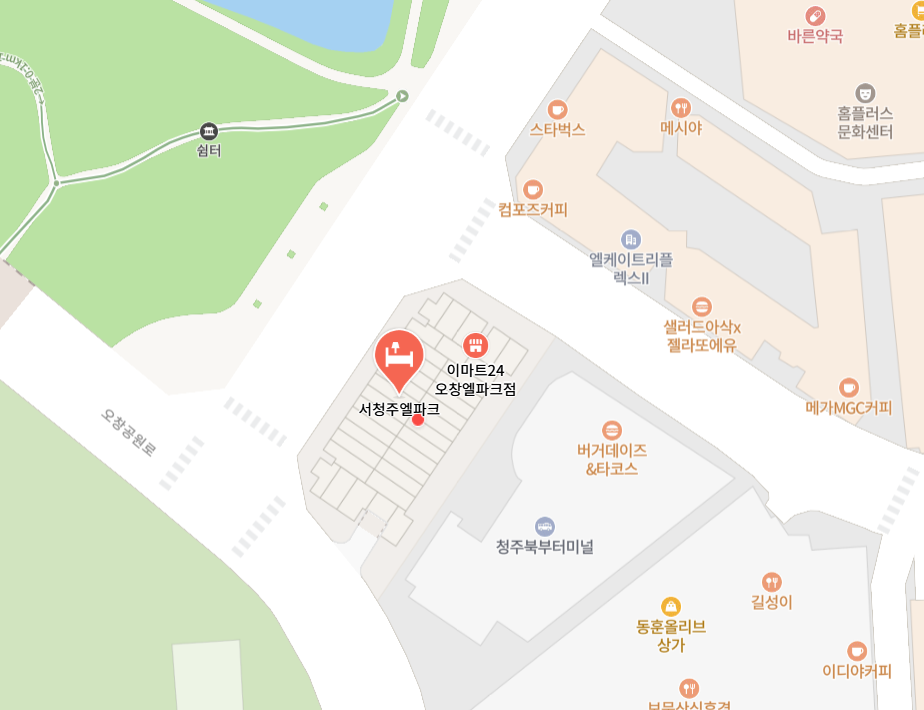The height and width of the screenshot is (710, 924).
Task: Open 이마트24 오창엘파크점 store marker
Action: (475, 346)
